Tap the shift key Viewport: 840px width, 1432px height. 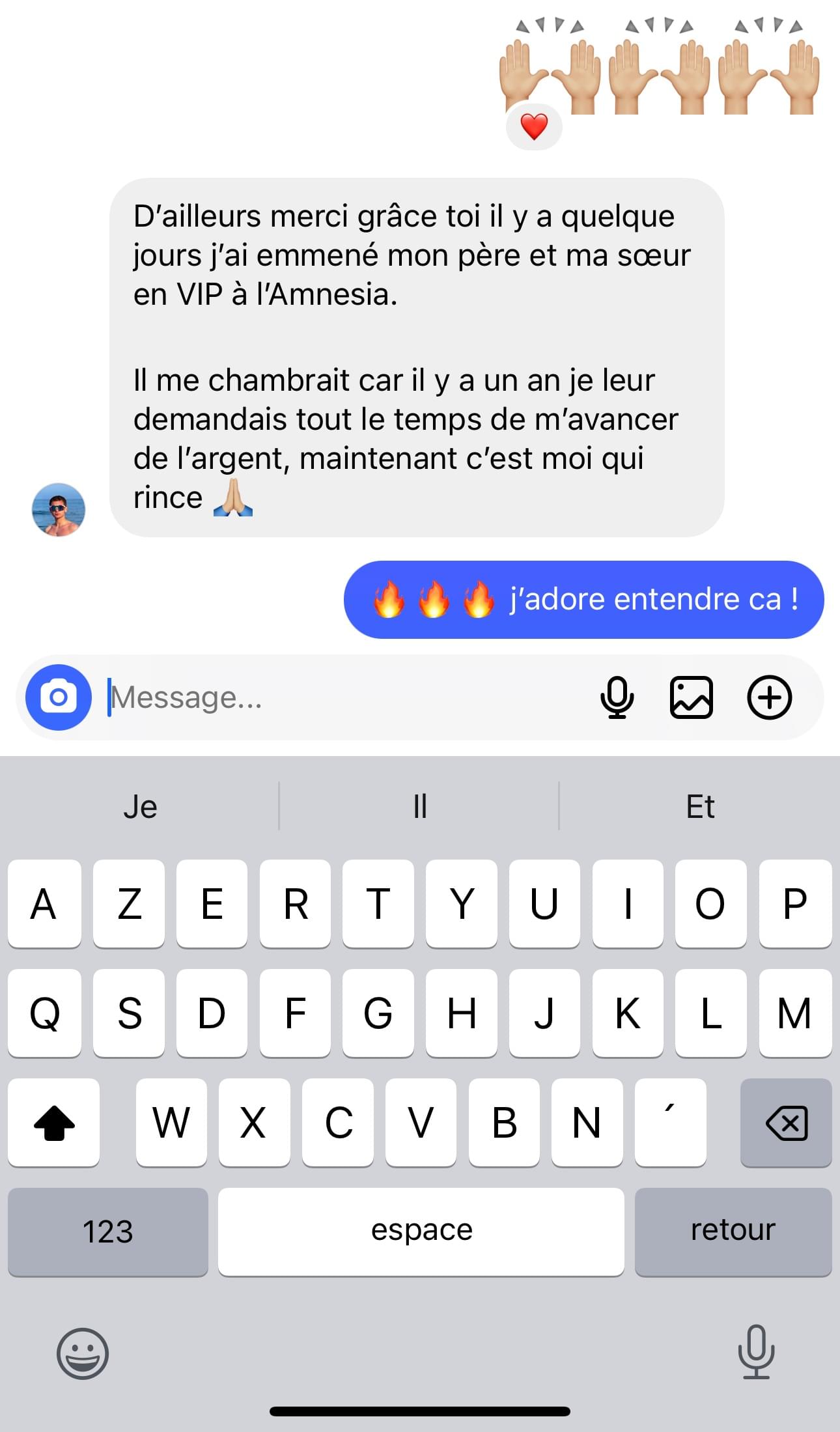pyautogui.click(x=53, y=1122)
